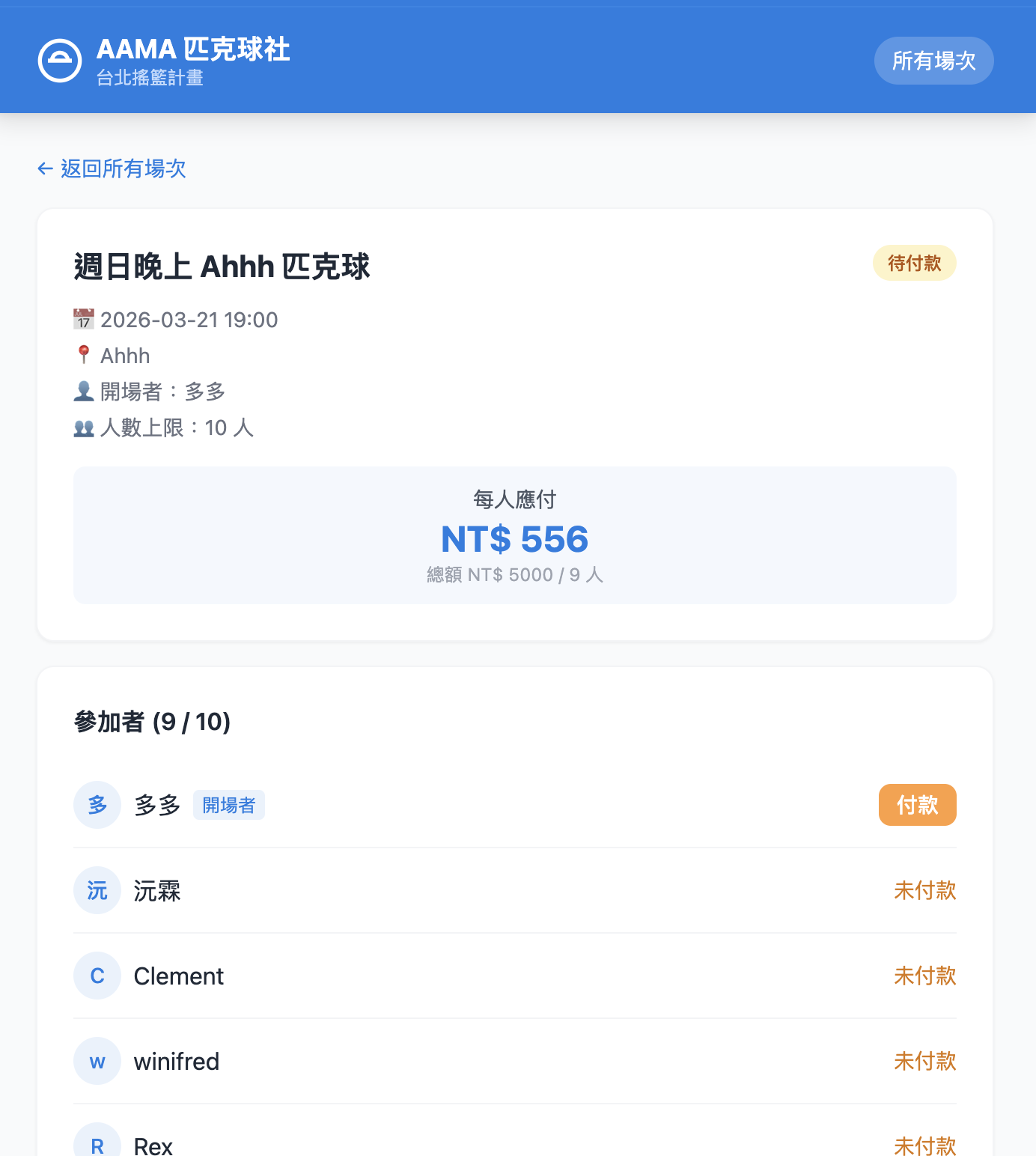Click the 參加者 (9 / 10) heading
This screenshot has height=1156, width=1036.
[x=152, y=722]
